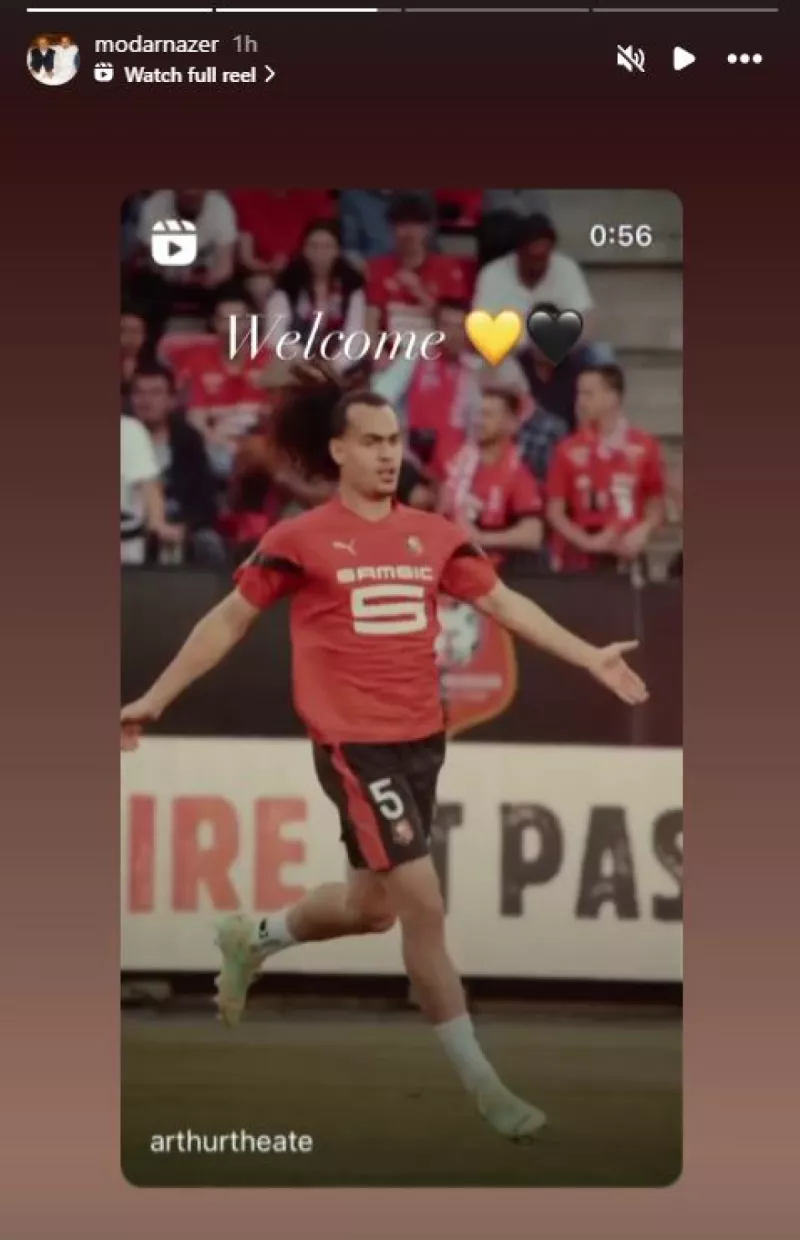Click the first story progress segment
800x1240 pixels.
click(120, 8)
